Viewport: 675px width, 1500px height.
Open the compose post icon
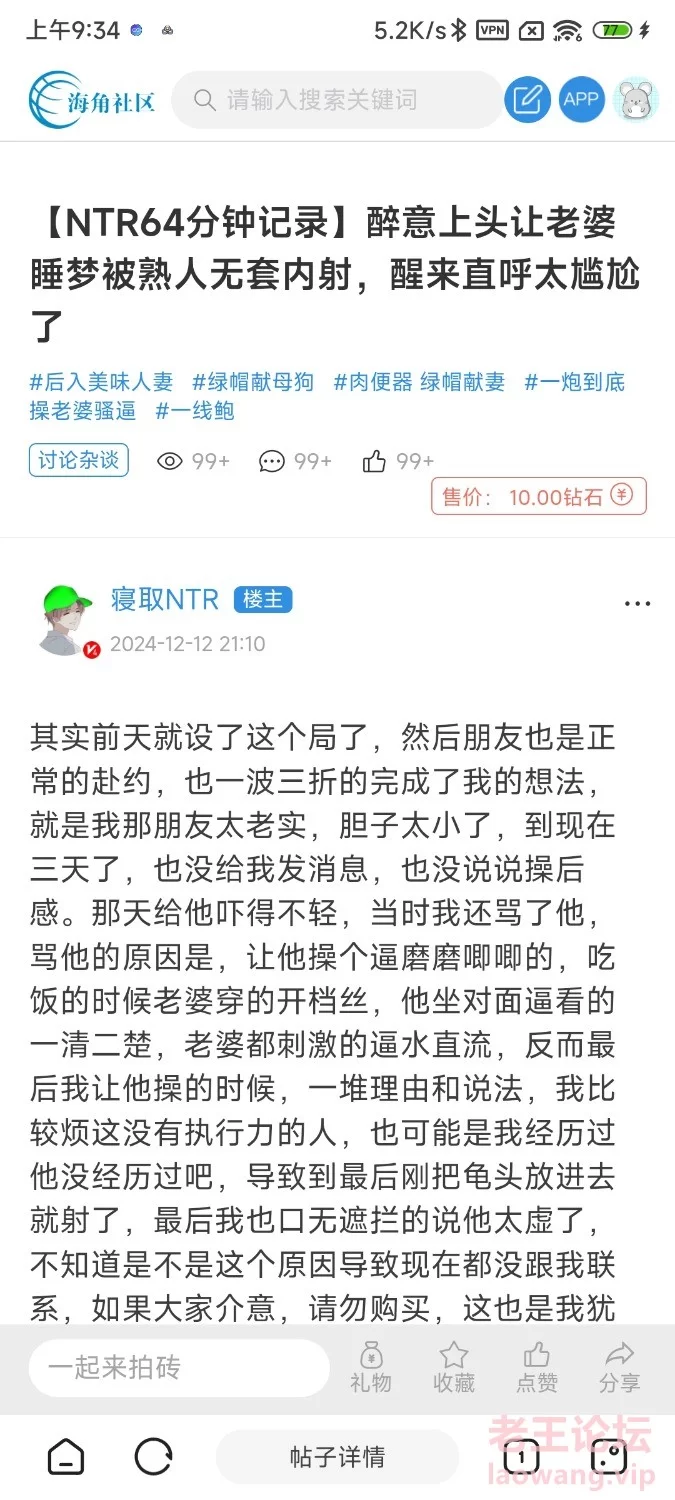click(x=527, y=100)
